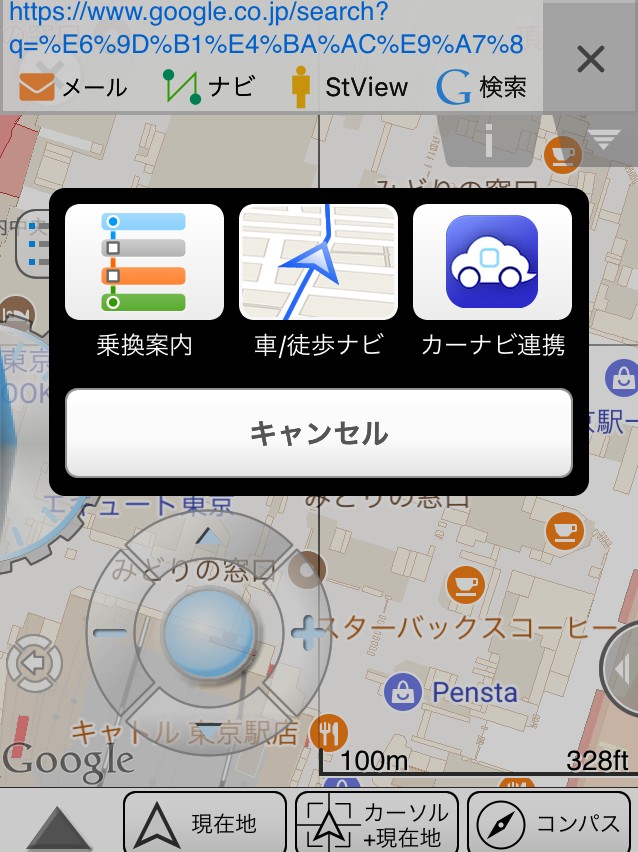The image size is (638, 852).
Task: Open StView street view
Action: click(349, 87)
